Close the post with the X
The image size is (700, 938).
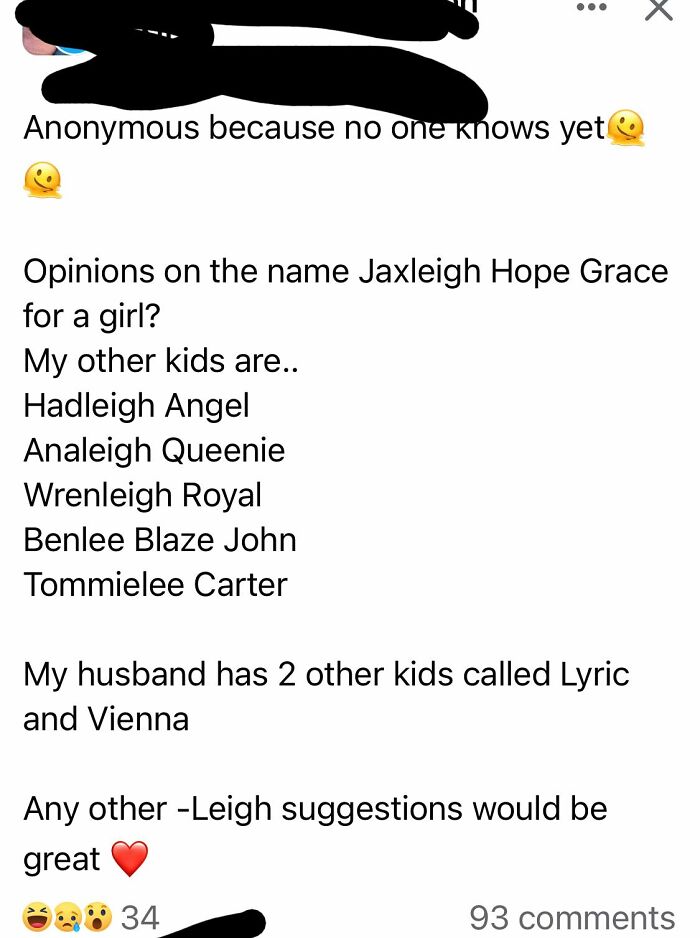(659, 10)
